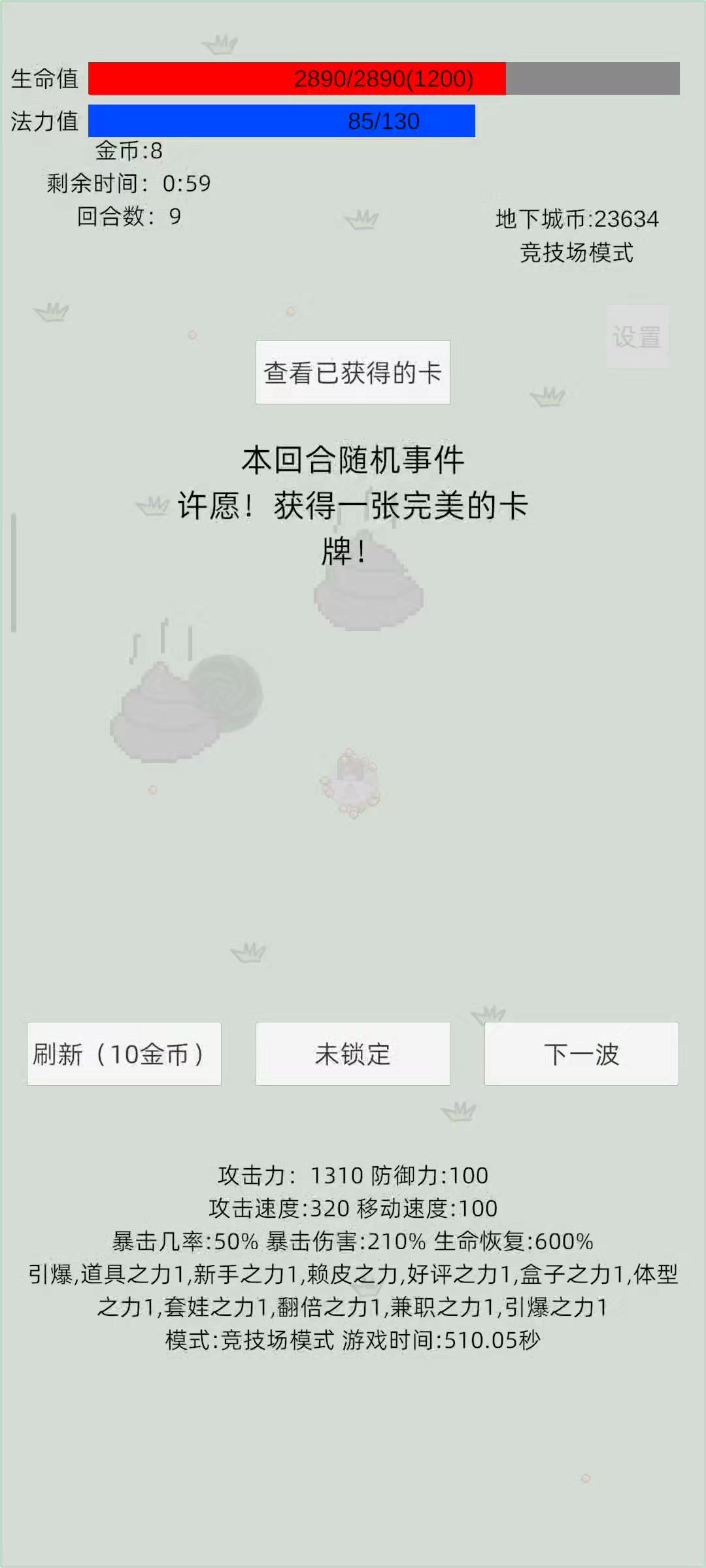Start 下一波 next wave
The height and width of the screenshot is (1568, 706).
click(x=581, y=1054)
